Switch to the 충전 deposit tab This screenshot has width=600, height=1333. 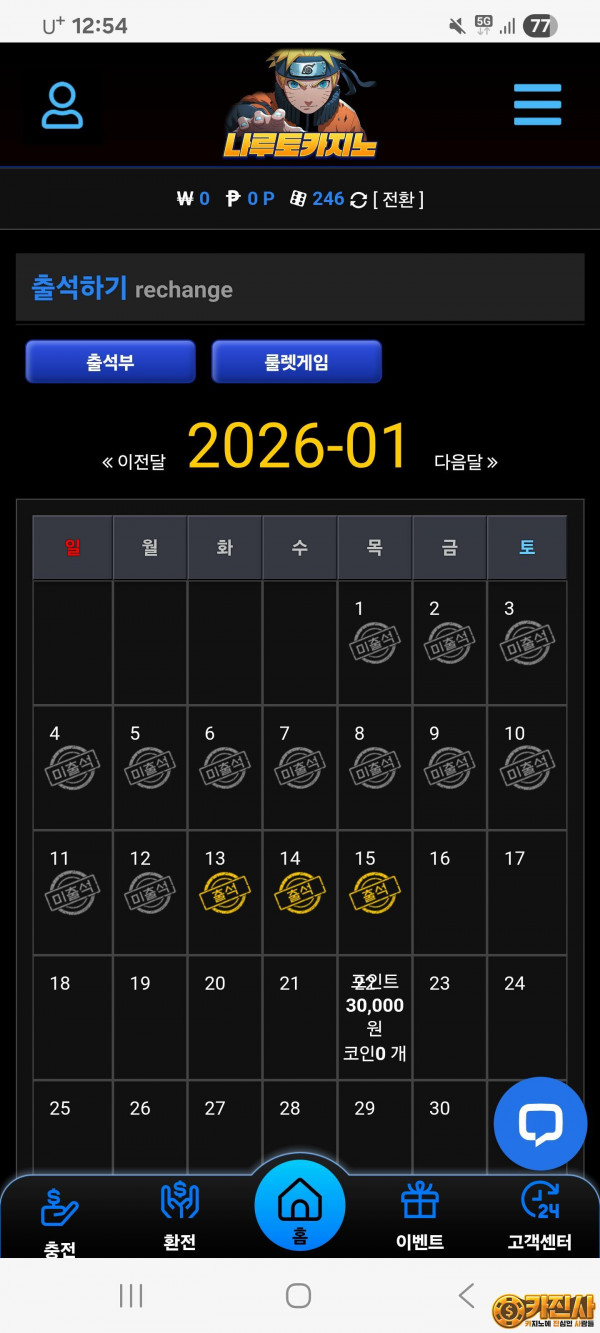60,1215
